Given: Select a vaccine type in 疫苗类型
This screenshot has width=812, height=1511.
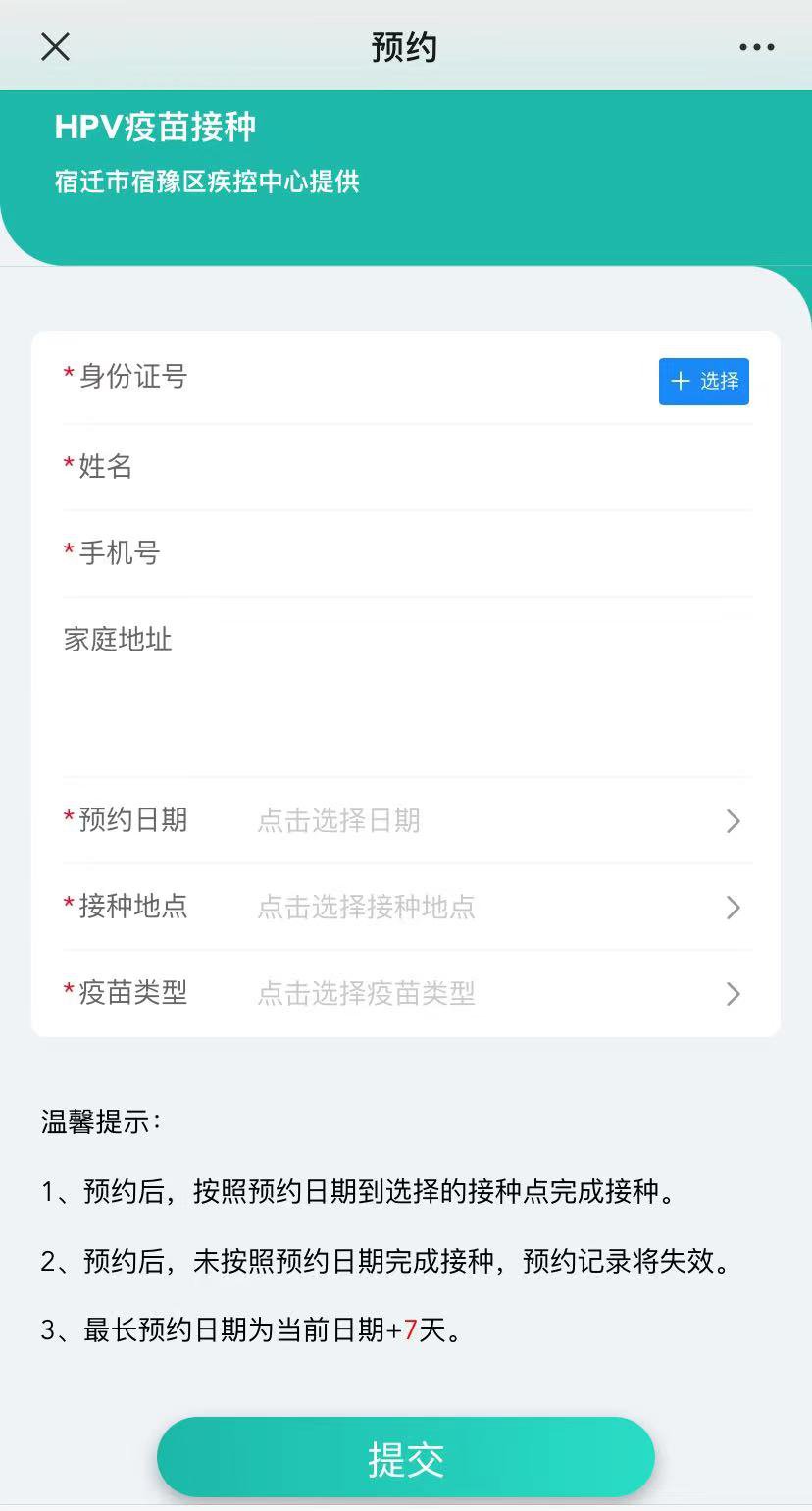Looking at the screenshot, I should [x=490, y=994].
